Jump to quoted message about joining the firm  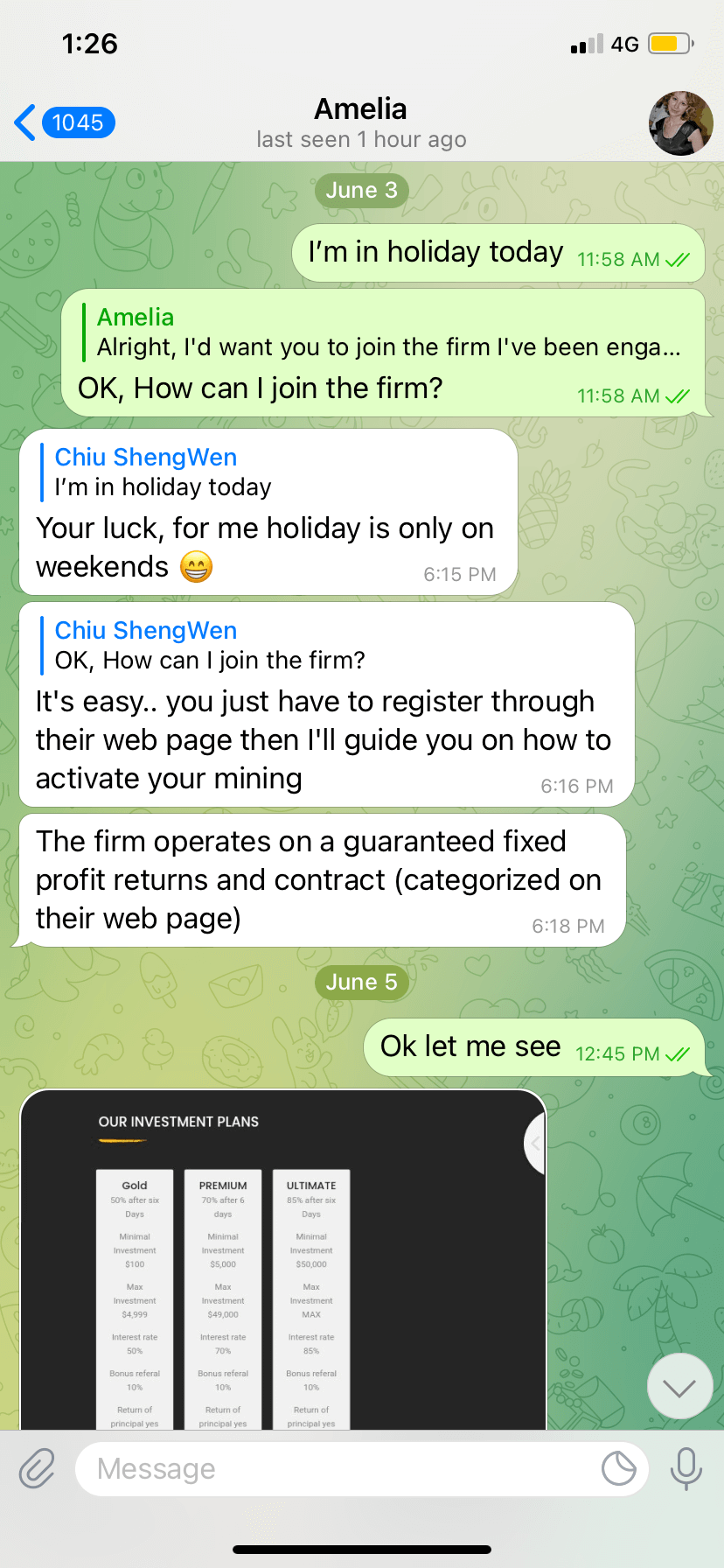[385, 332]
